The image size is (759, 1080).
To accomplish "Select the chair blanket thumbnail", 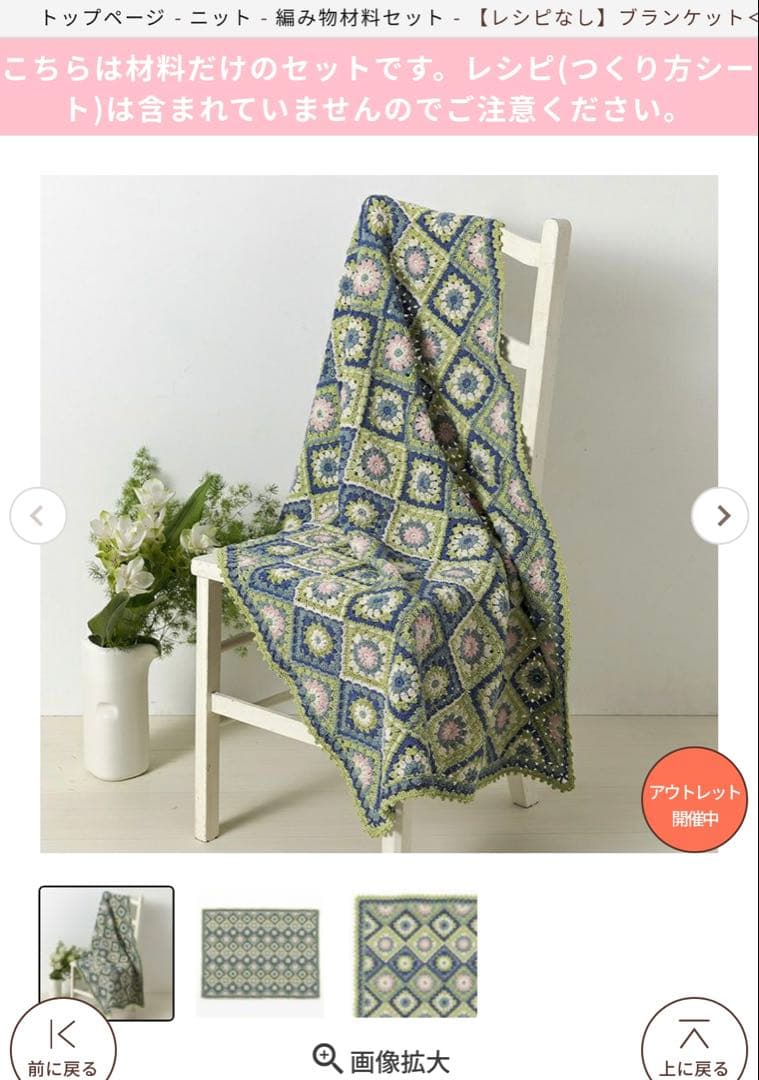I will pyautogui.click(x=106, y=953).
